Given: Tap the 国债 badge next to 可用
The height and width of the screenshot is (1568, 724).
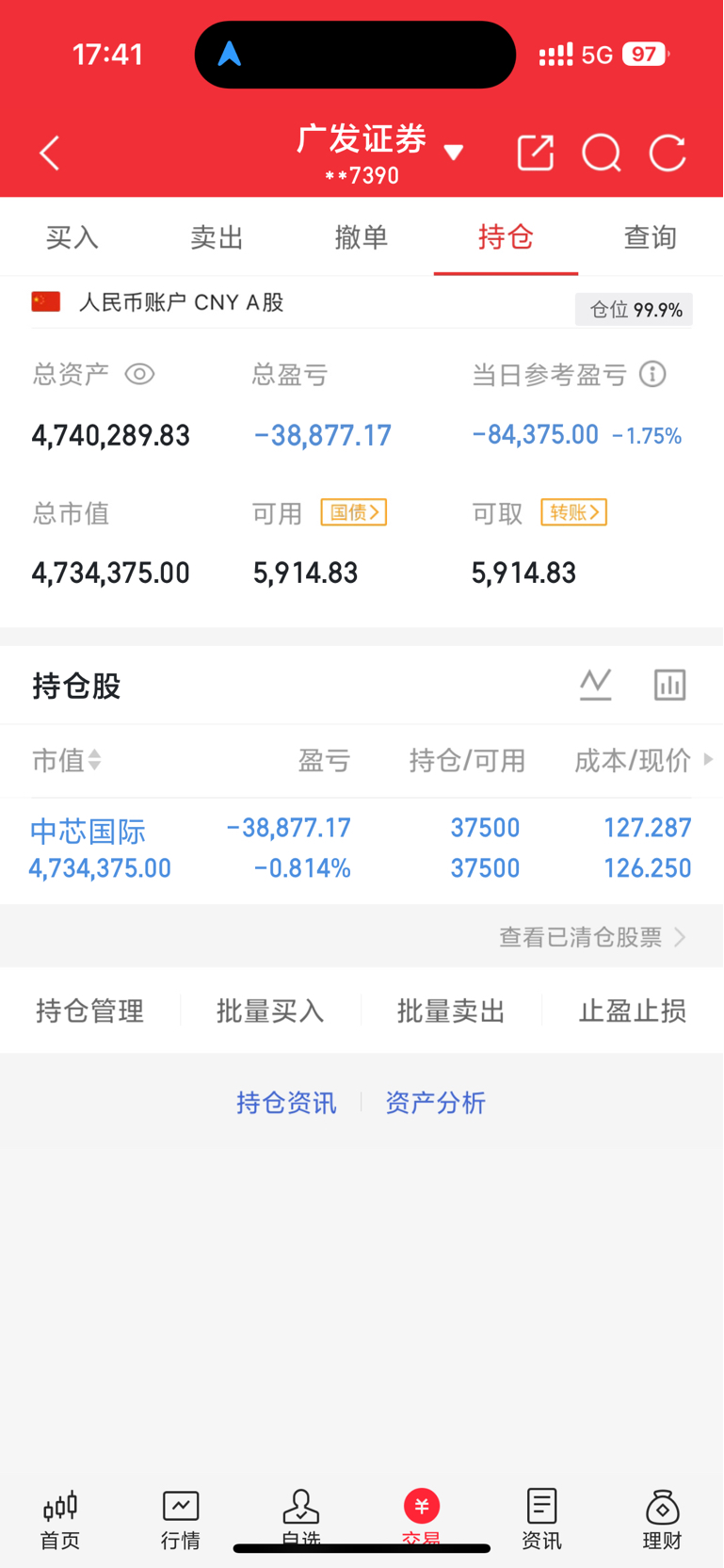Looking at the screenshot, I should coord(354,512).
